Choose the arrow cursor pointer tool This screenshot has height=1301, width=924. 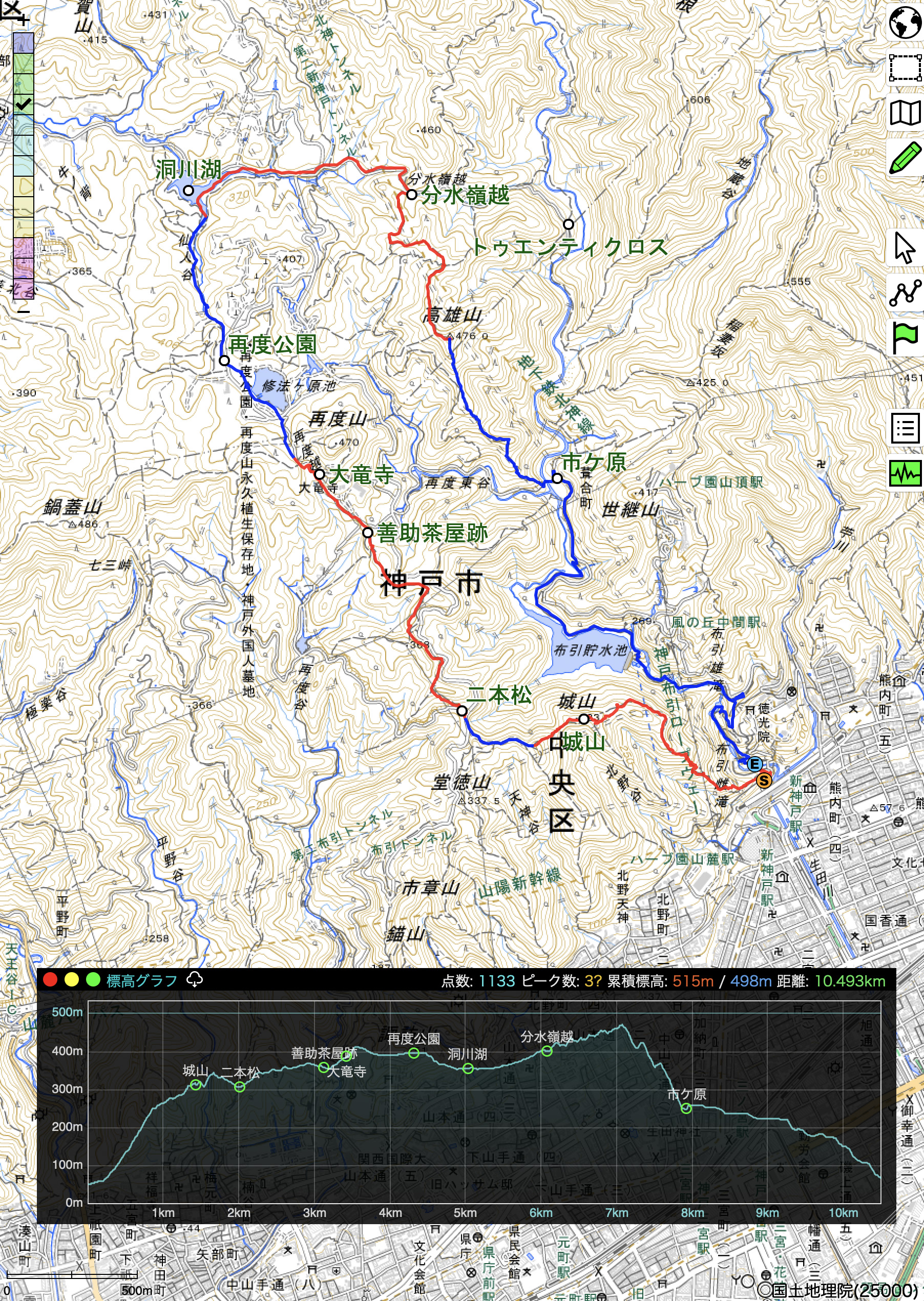(905, 248)
